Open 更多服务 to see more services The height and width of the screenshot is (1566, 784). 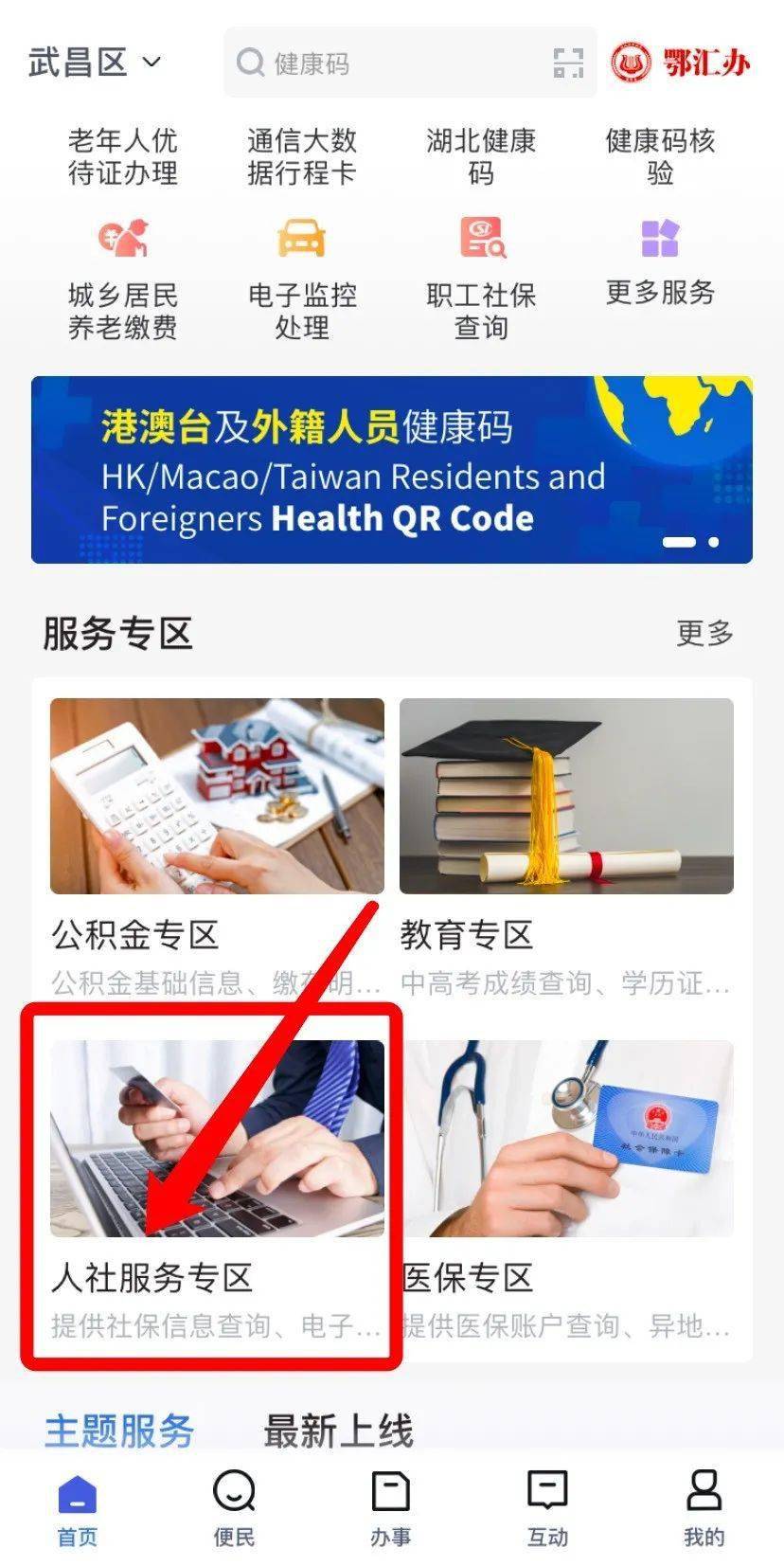pos(660,262)
